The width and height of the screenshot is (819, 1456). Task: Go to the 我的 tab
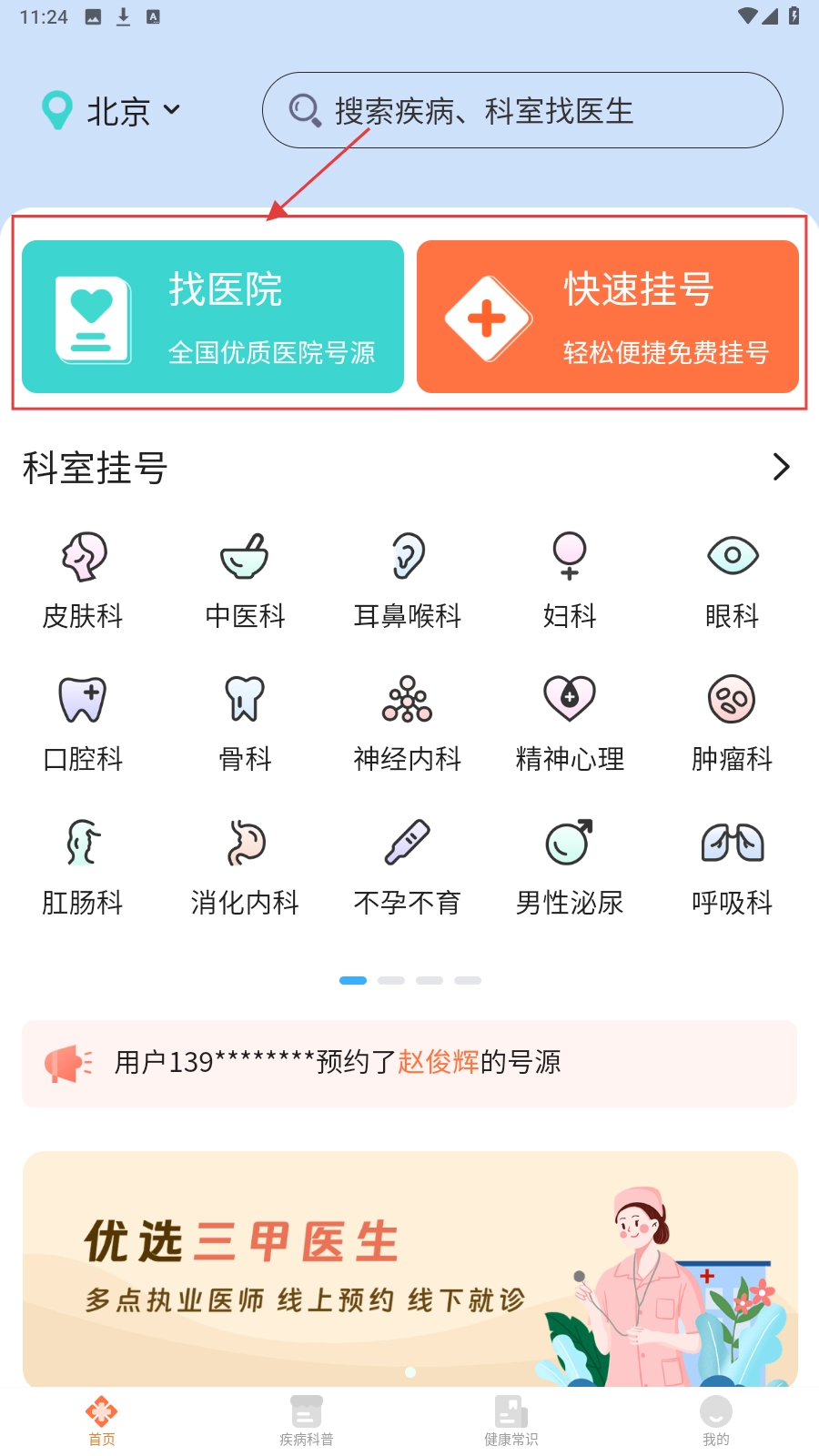(716, 1421)
